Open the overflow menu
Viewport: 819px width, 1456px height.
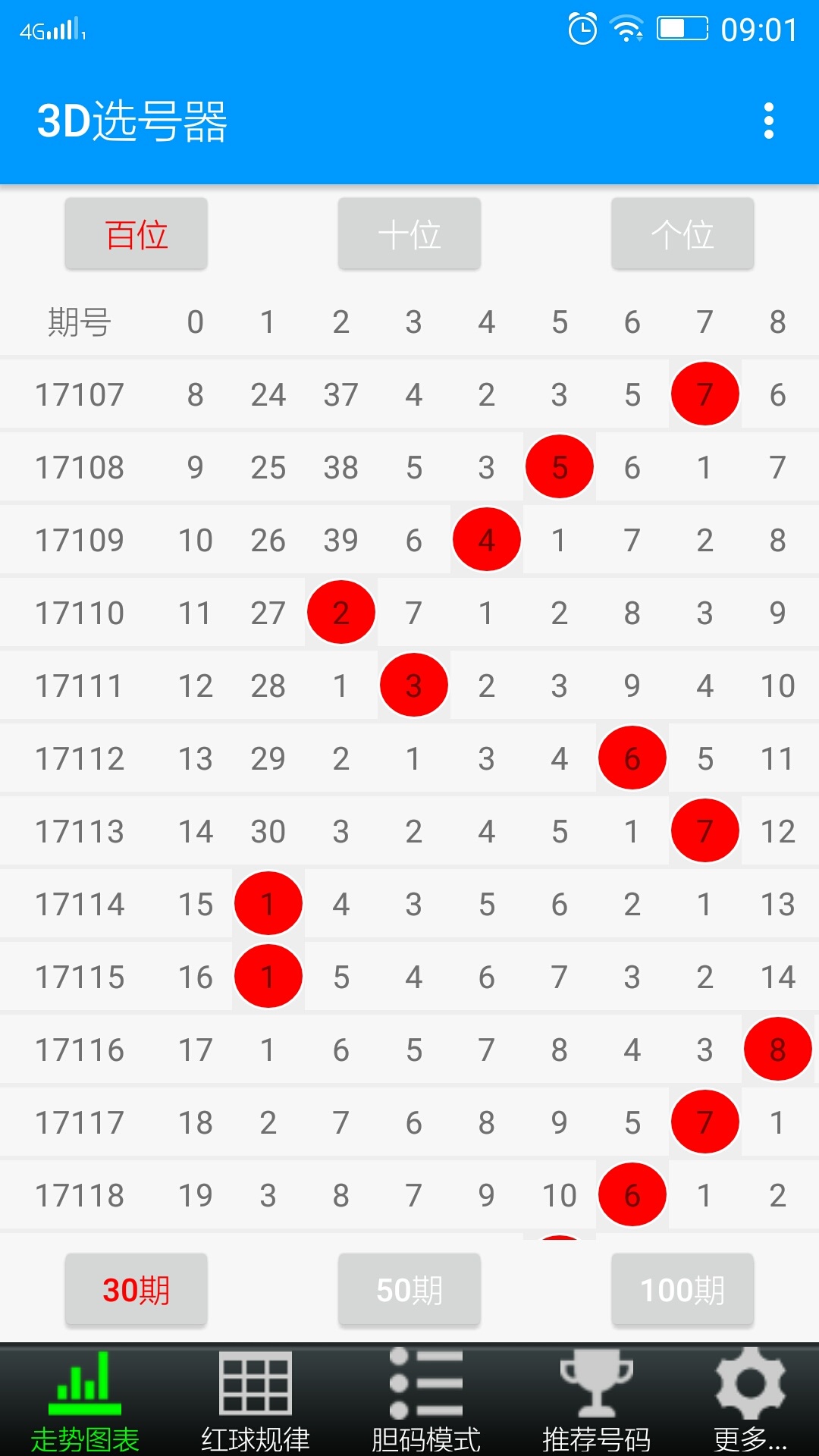(x=768, y=121)
